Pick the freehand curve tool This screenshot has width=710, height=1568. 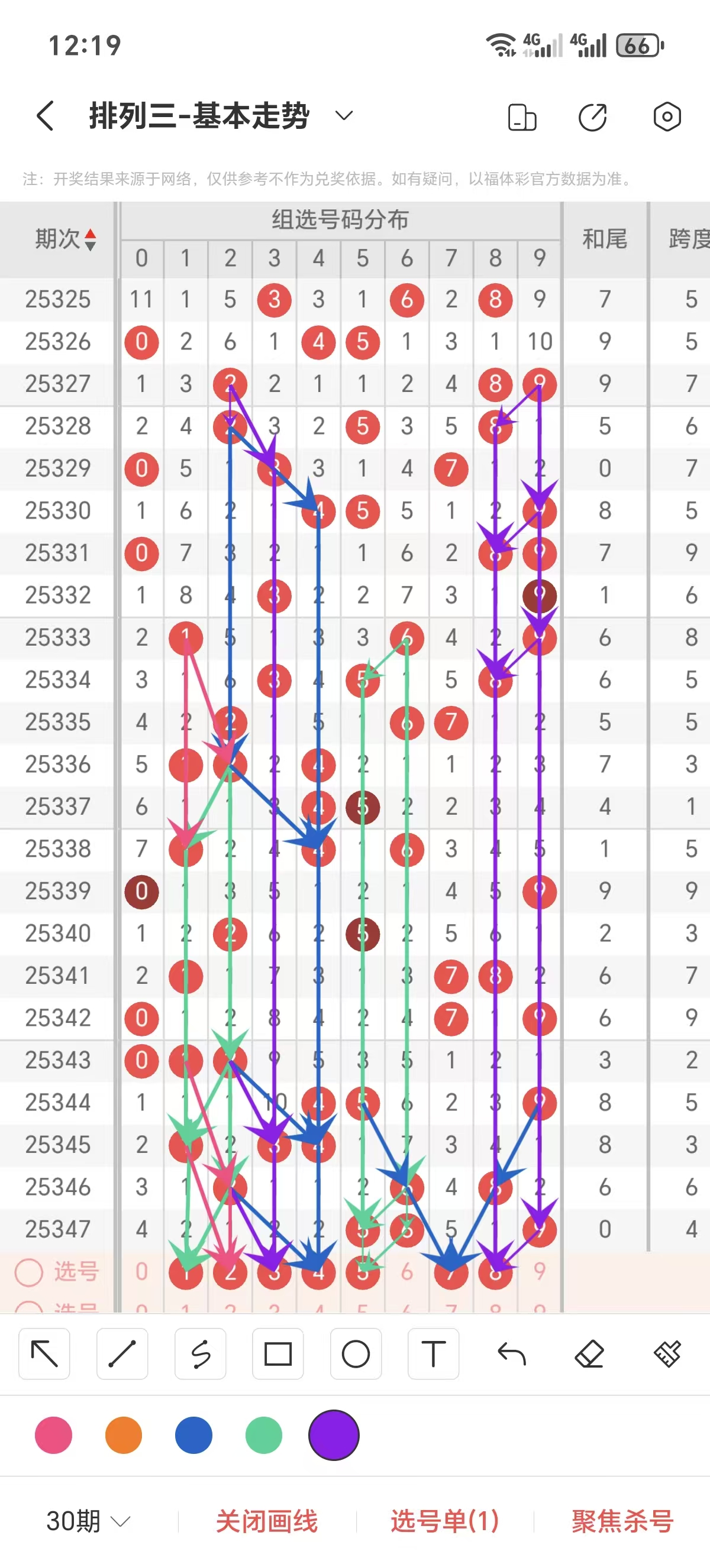tap(201, 1354)
